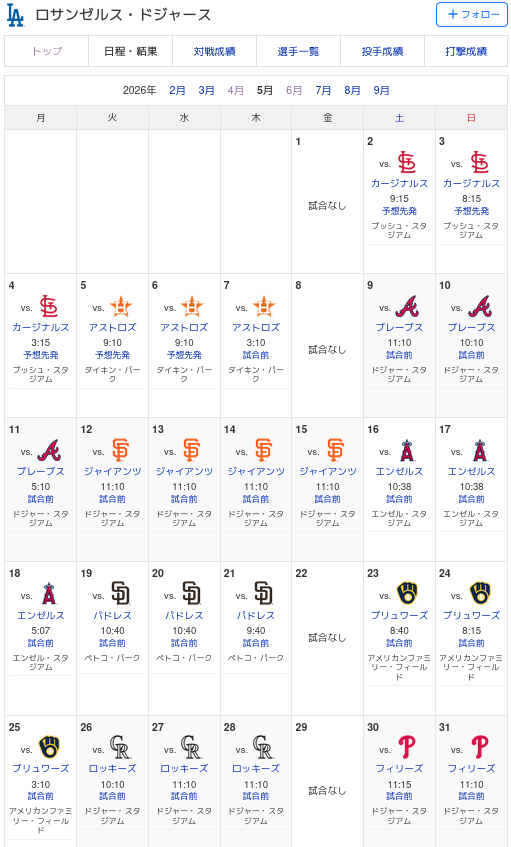Open the 対戦成績 tab
511x847 pixels.
[x=214, y=51]
